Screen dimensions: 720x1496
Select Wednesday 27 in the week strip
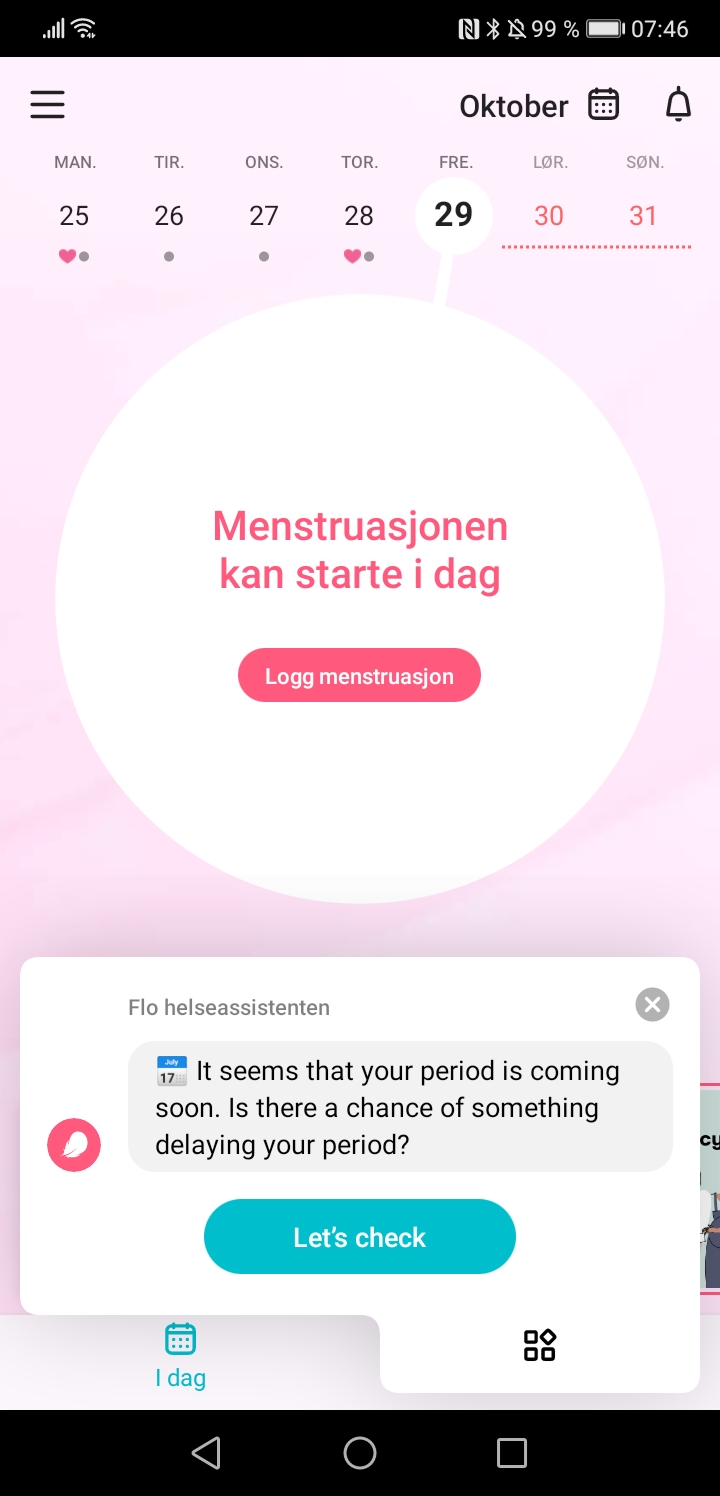pyautogui.click(x=264, y=216)
